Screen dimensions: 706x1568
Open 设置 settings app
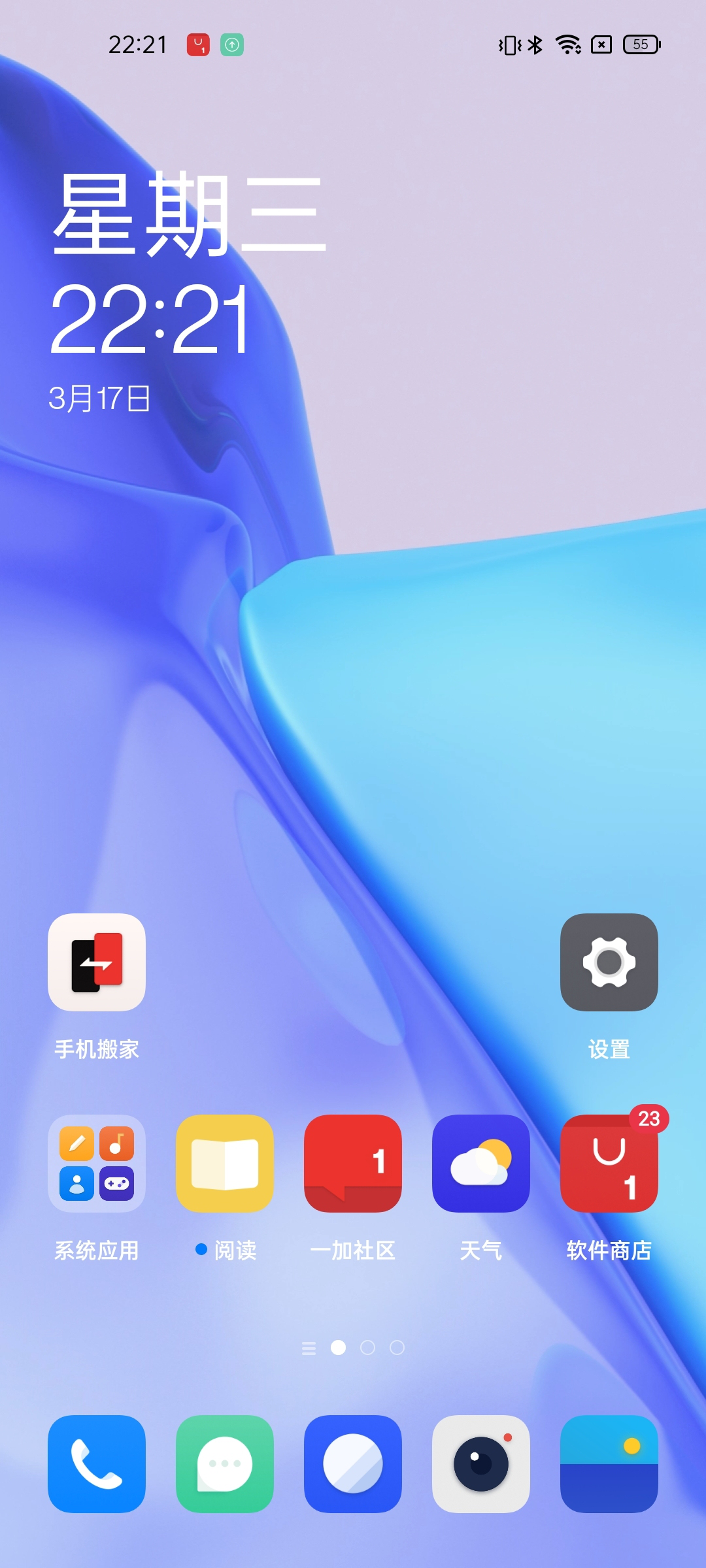tap(609, 962)
